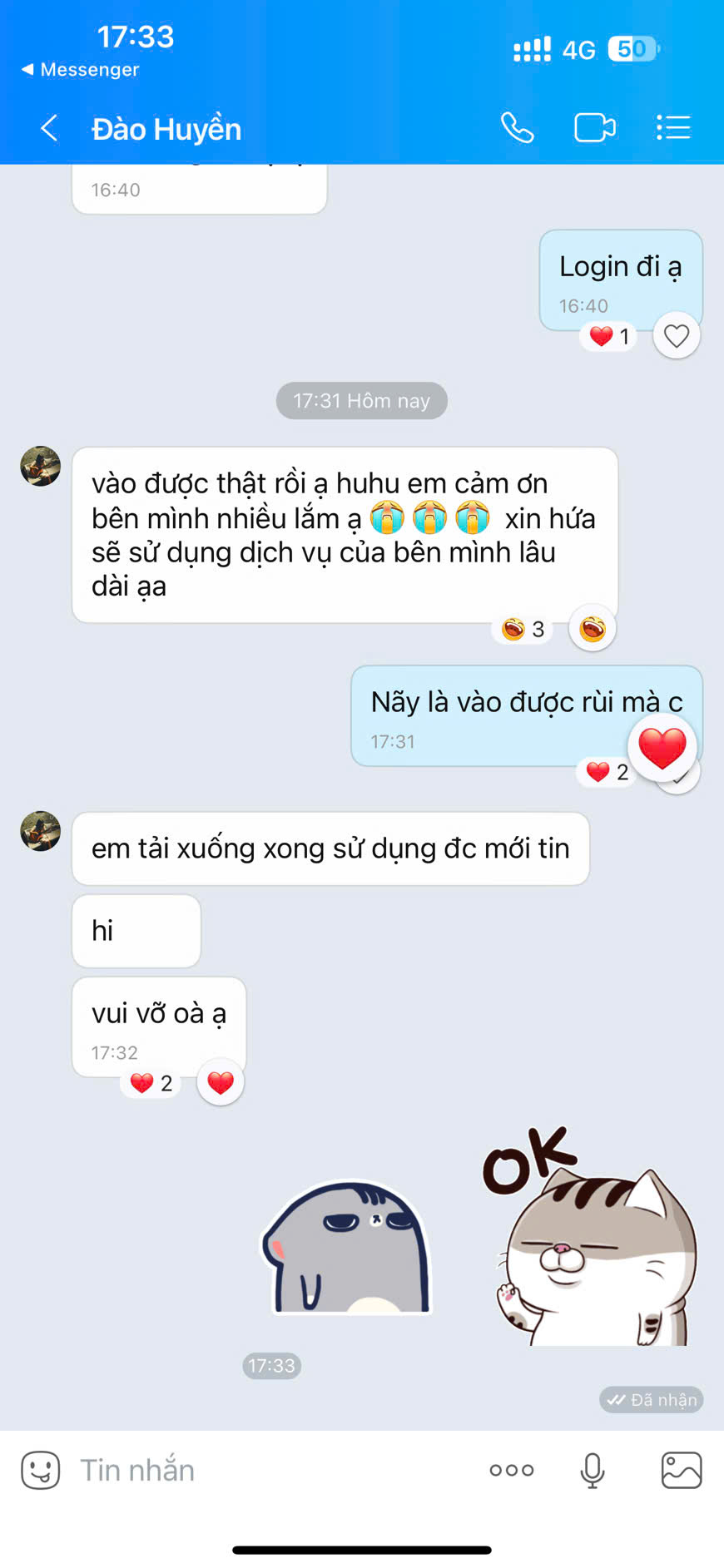View reactions on "Nãy là vào được rùi"
Image resolution: width=724 pixels, height=1568 pixels.
[x=608, y=772]
